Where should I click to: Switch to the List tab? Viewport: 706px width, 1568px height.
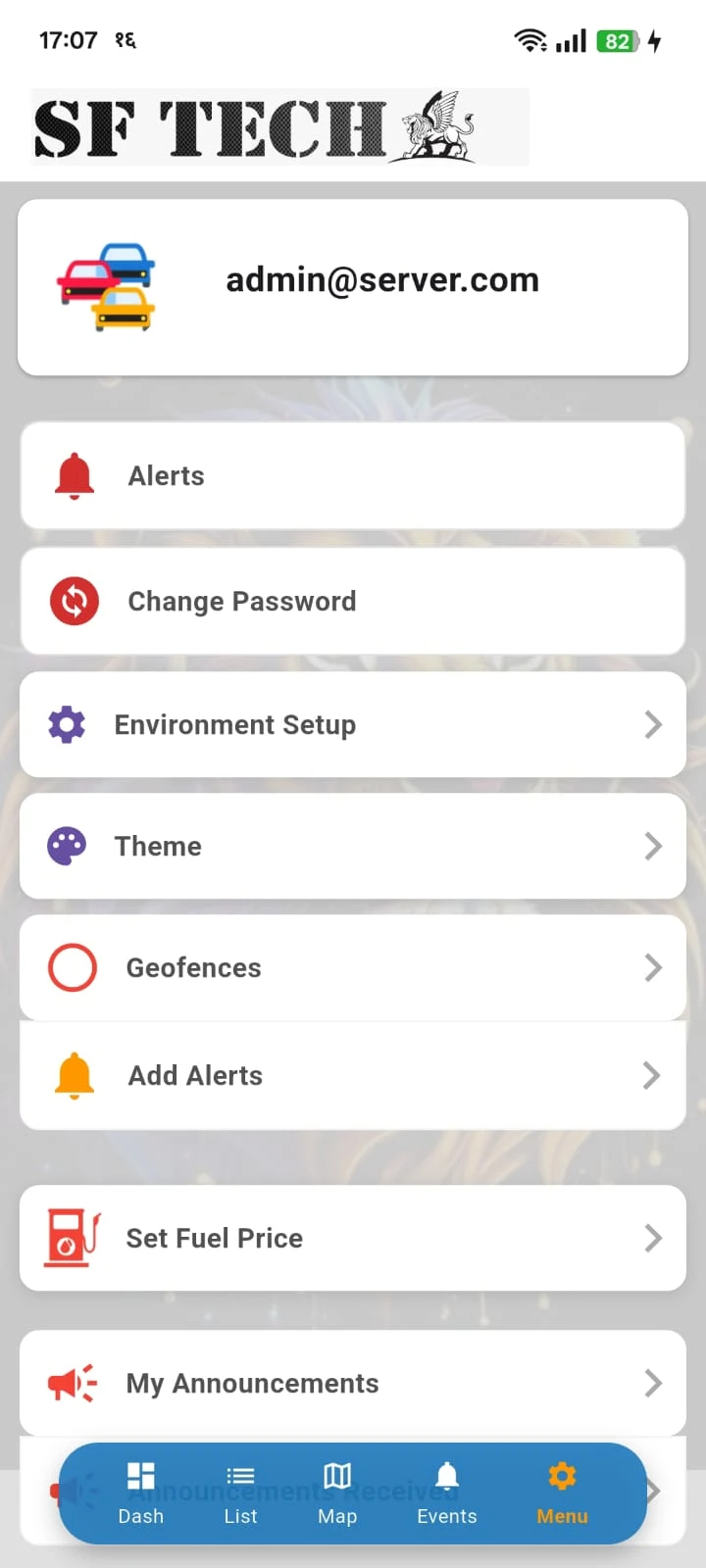(x=240, y=1494)
